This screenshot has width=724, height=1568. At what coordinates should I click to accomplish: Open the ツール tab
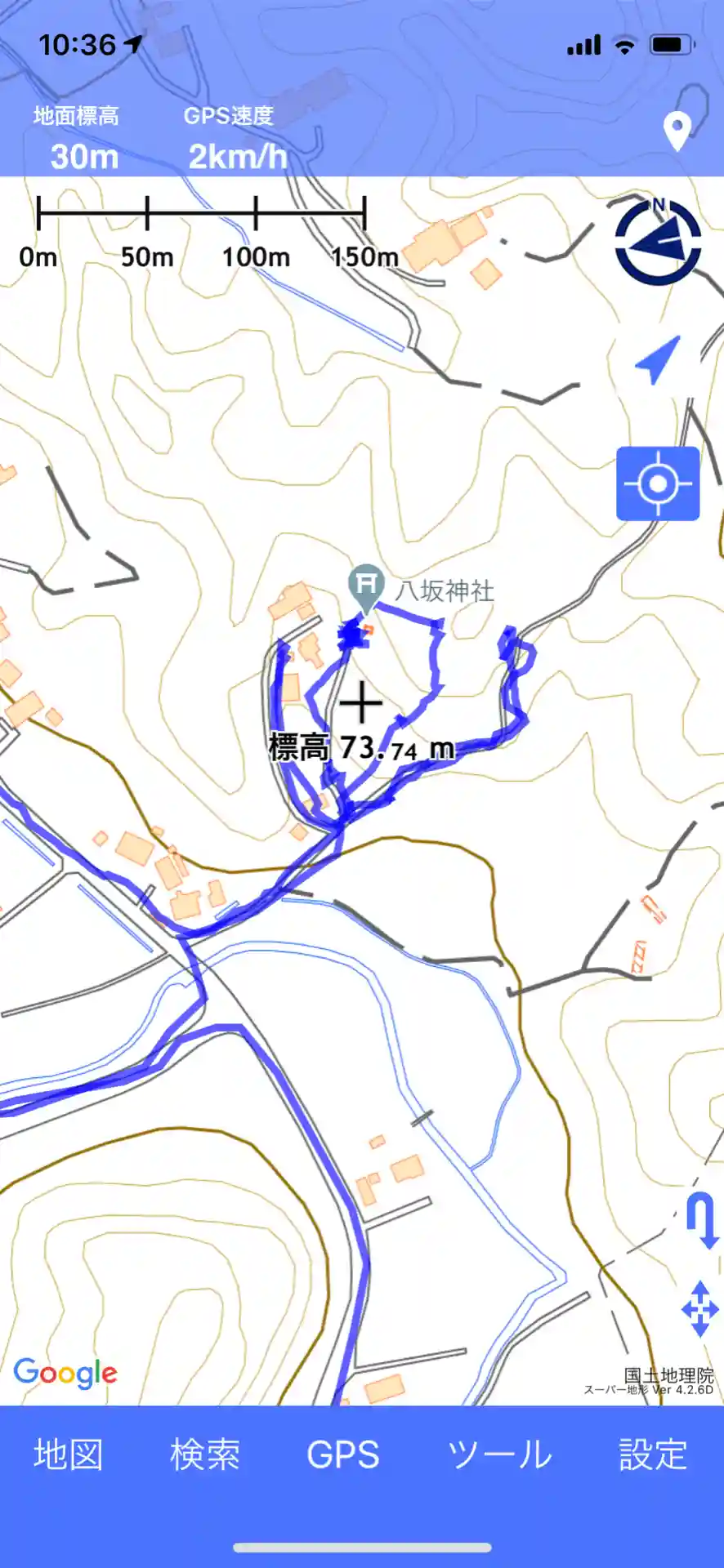coord(499,1454)
